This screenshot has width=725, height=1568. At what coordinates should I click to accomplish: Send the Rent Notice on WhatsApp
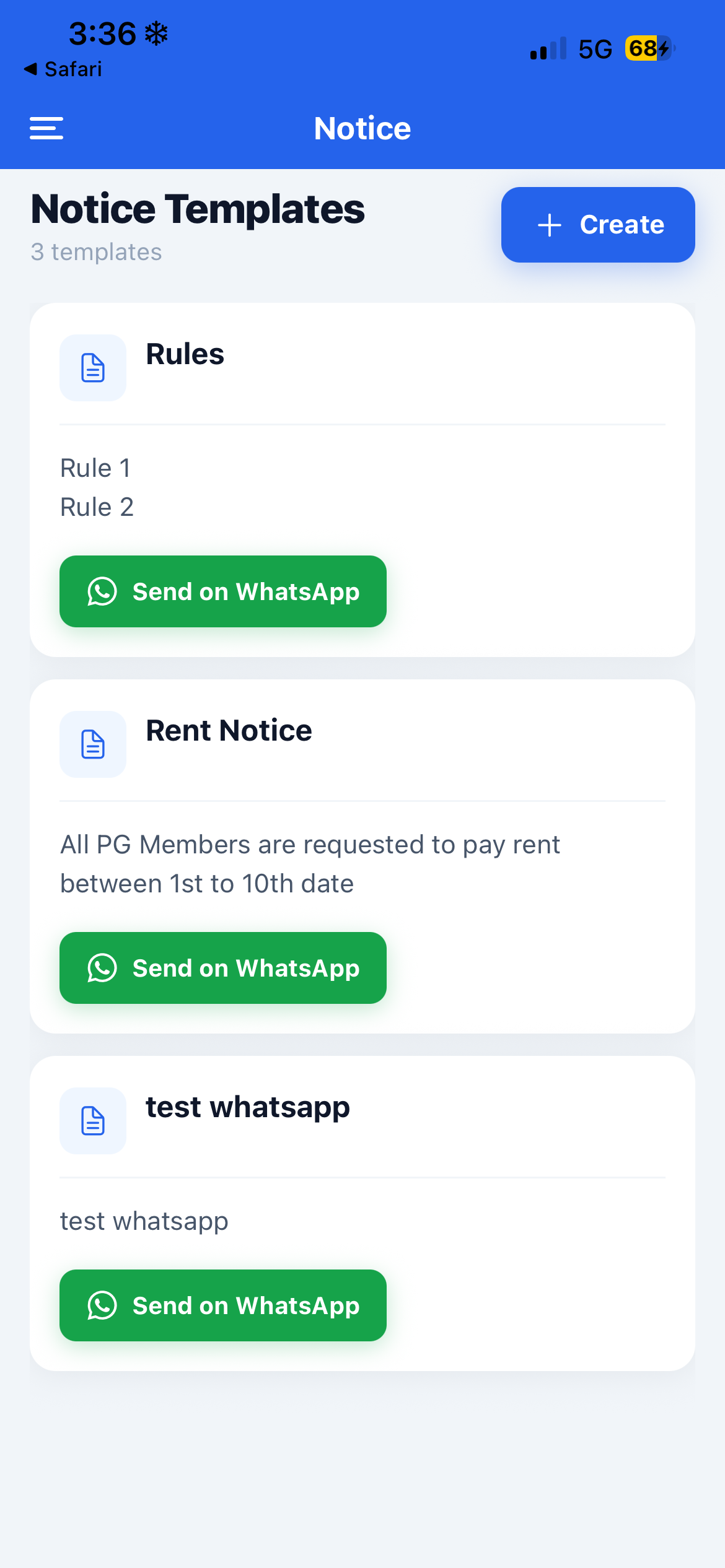coord(222,968)
